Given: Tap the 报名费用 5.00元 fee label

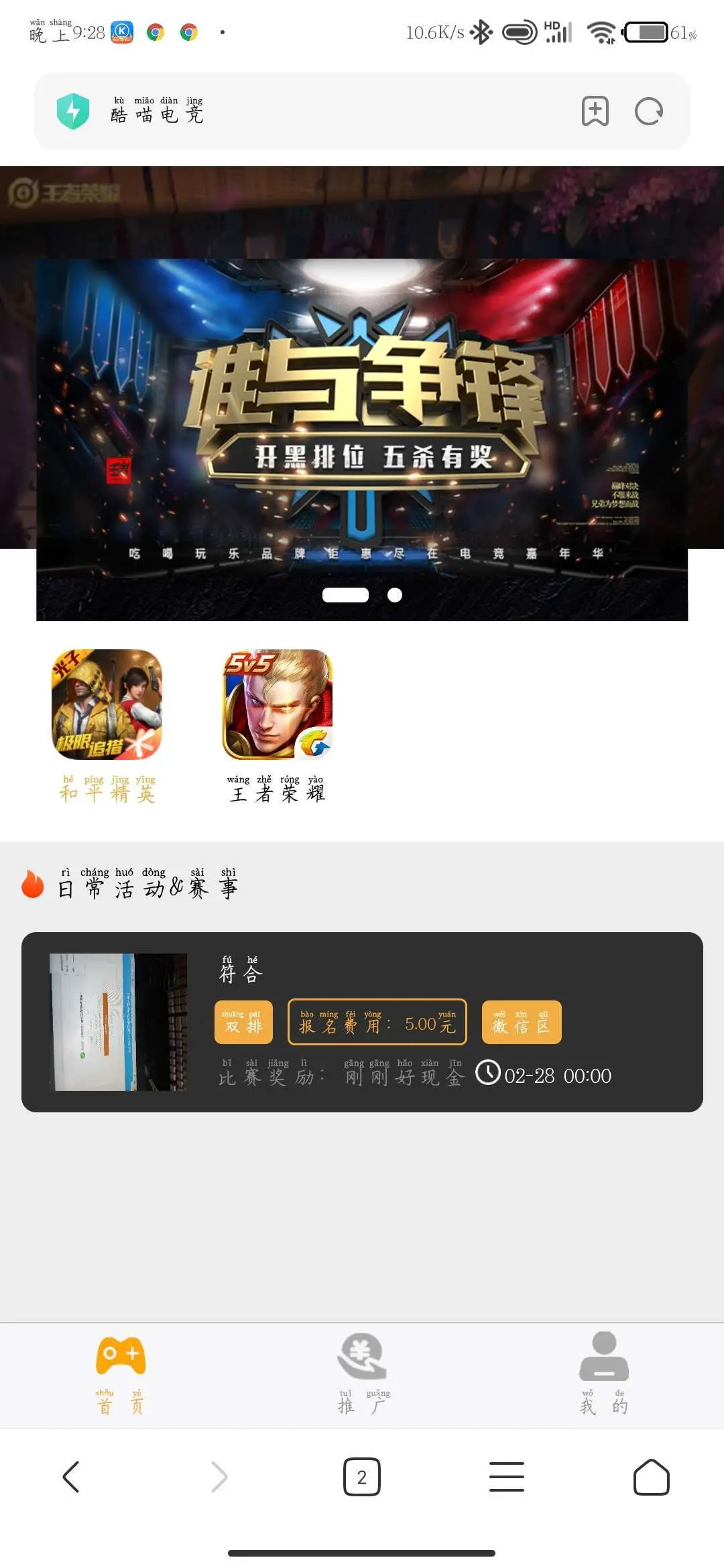Looking at the screenshot, I should (377, 1021).
